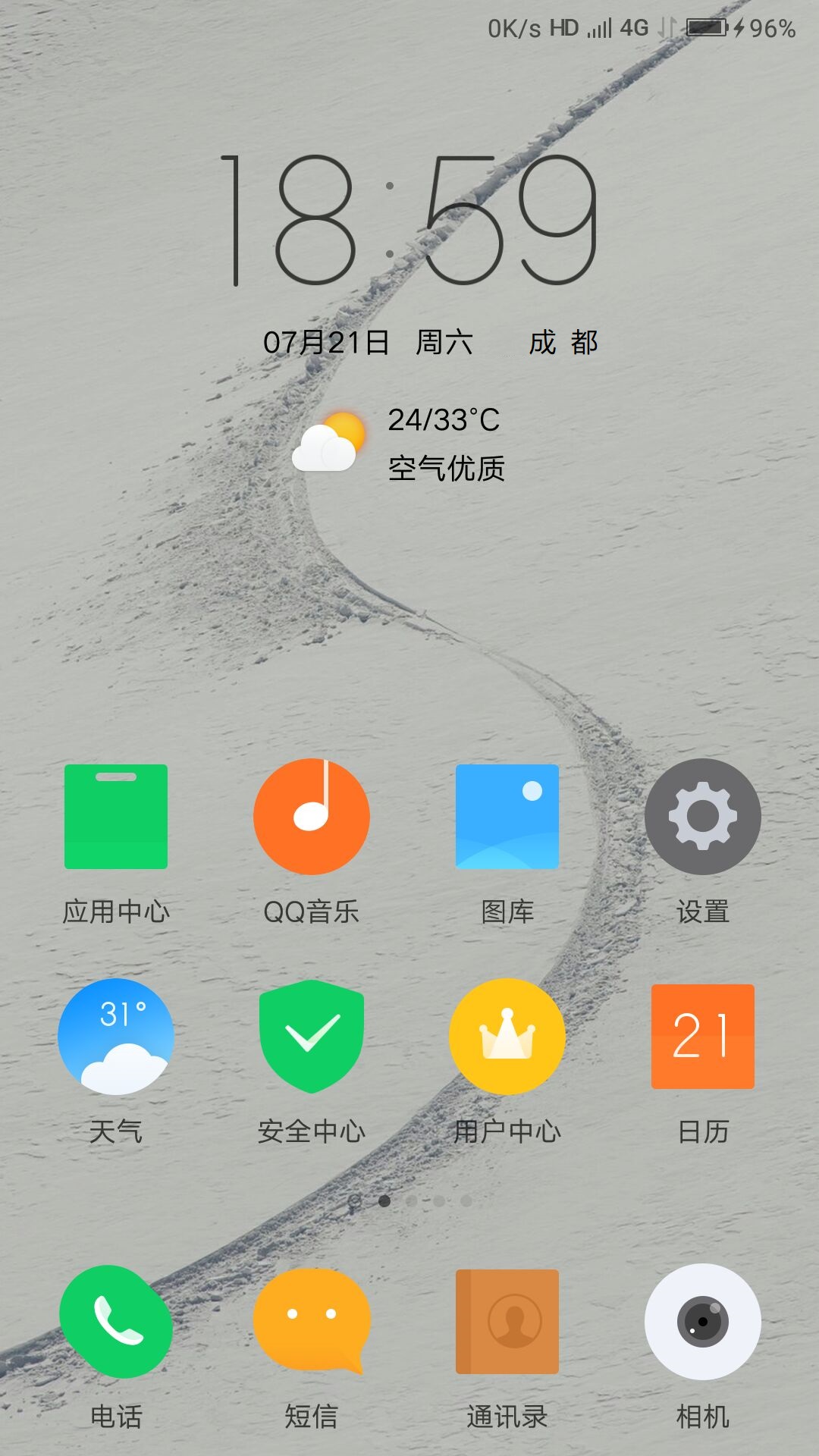Open the QQ音乐 music app

click(312, 817)
